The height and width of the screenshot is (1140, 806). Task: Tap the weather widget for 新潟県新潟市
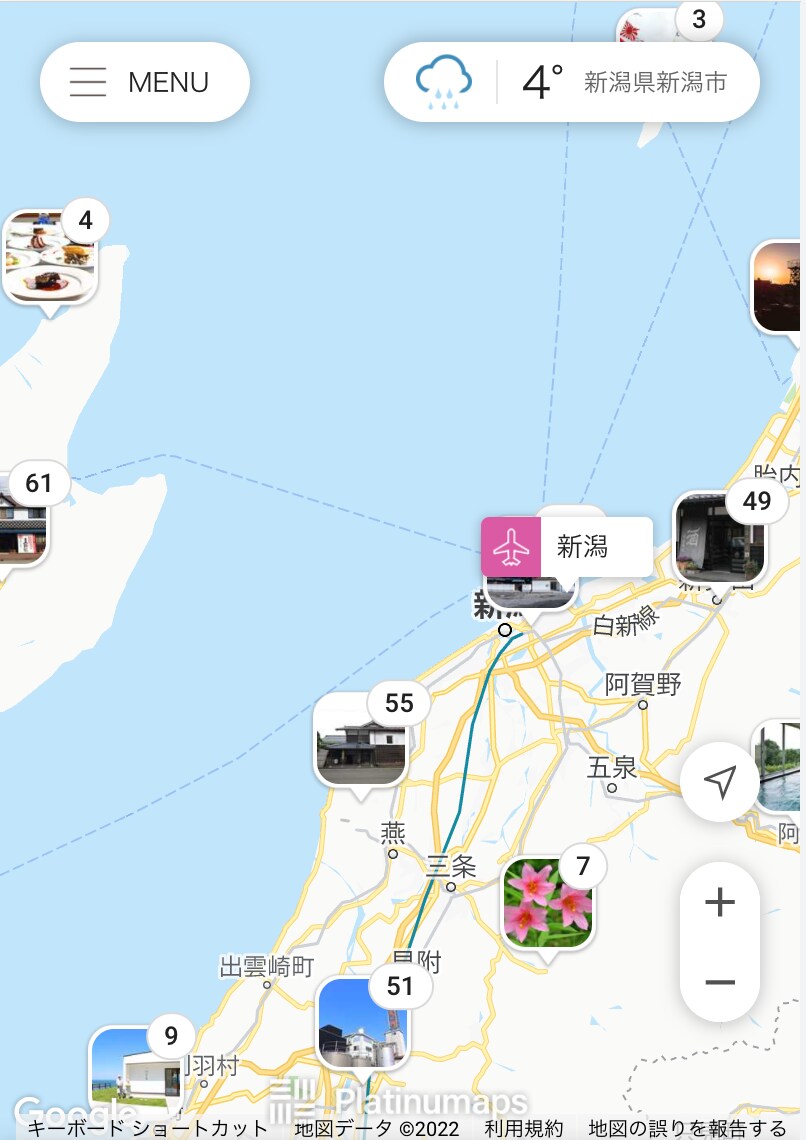coord(571,82)
